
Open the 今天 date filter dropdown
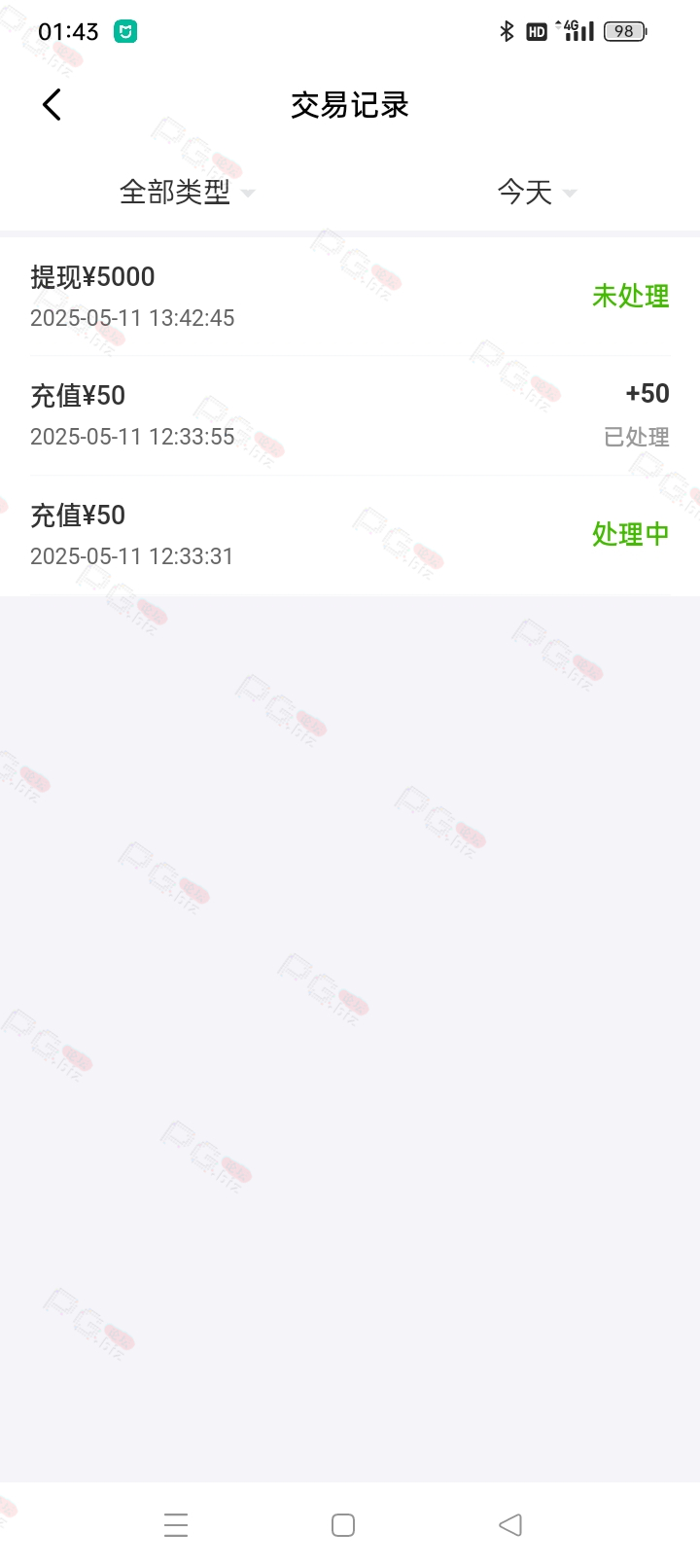click(x=537, y=193)
